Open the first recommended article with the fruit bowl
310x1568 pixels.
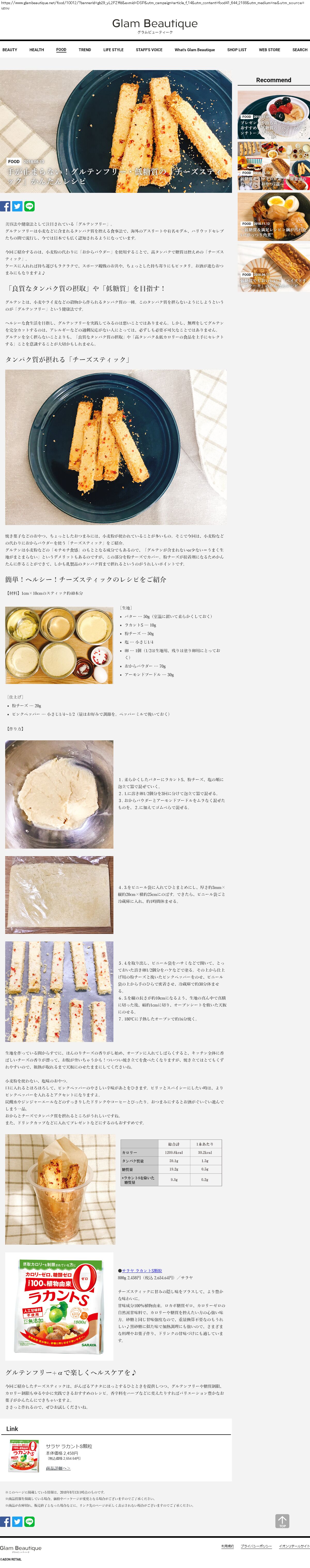tap(274, 115)
